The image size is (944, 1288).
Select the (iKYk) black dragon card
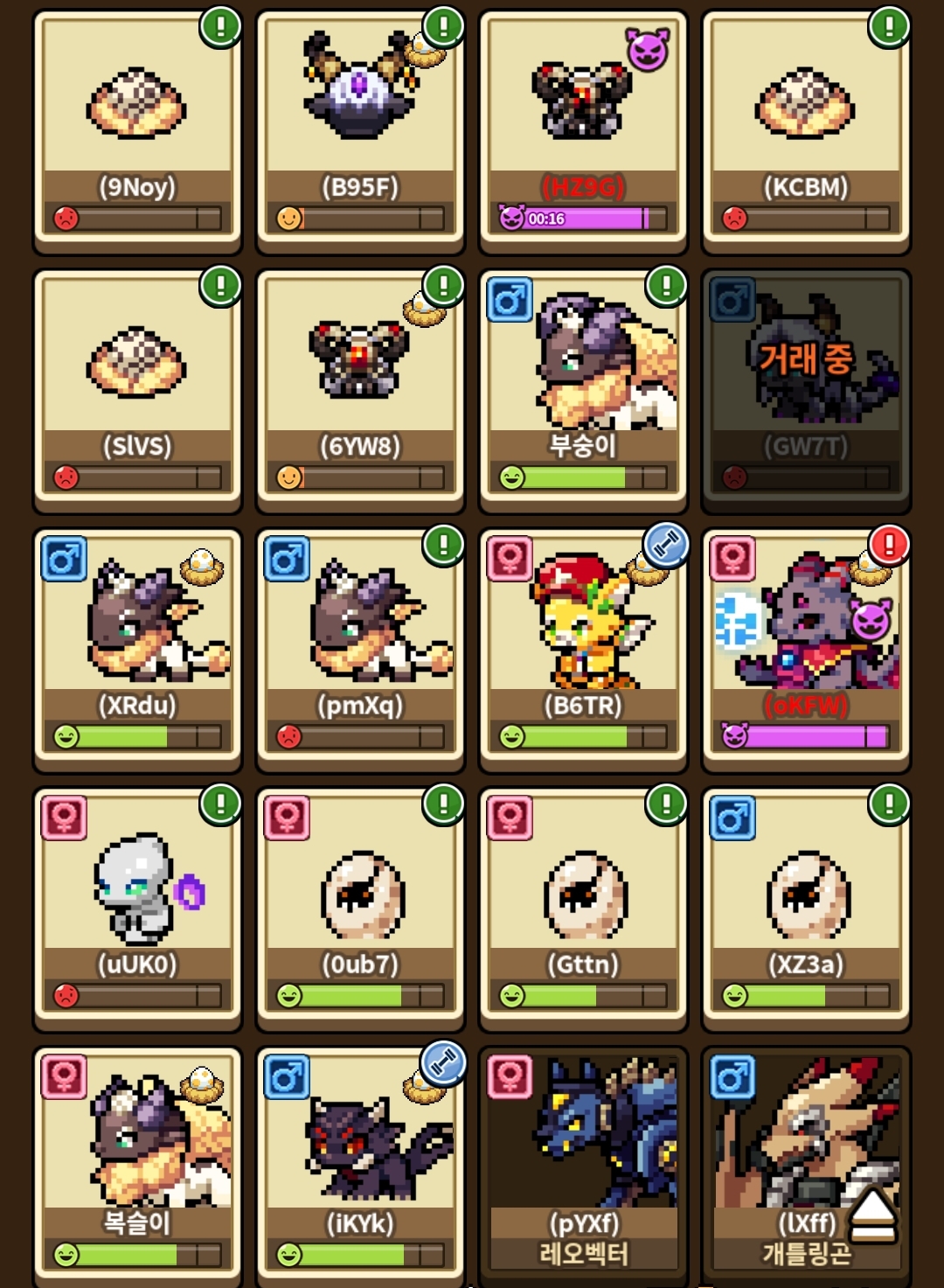(x=360, y=1167)
